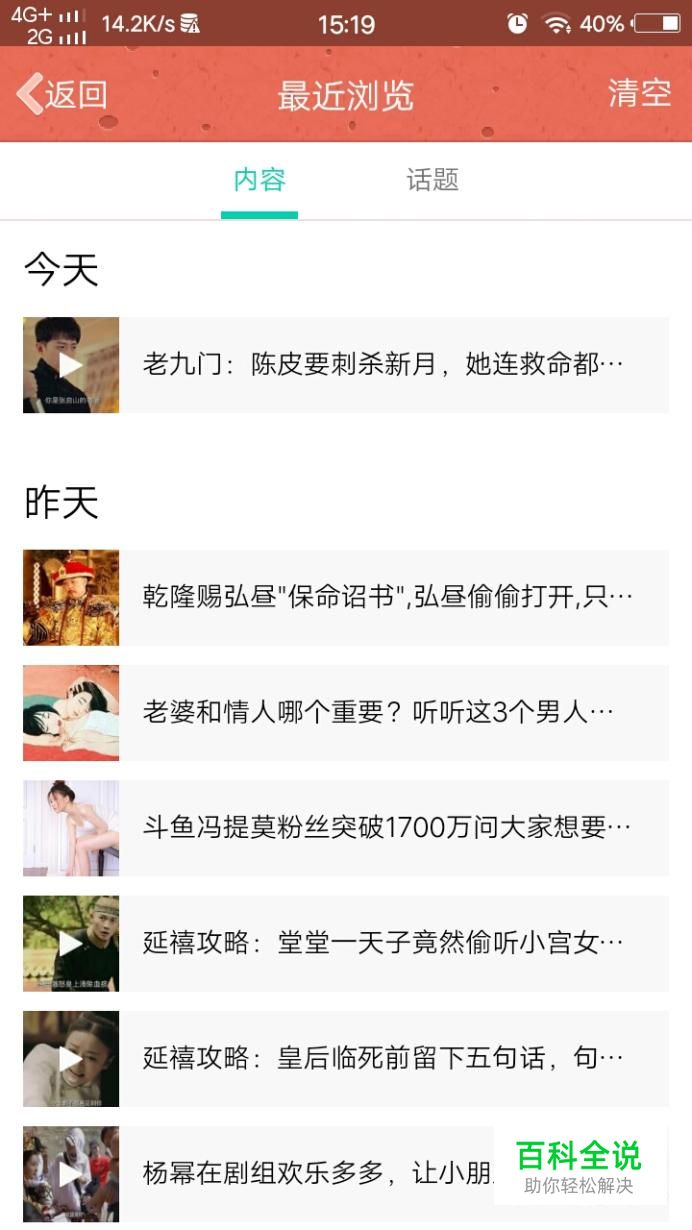Switch to the 话题 tab
Screen dimensions: 692x1230
(x=432, y=180)
